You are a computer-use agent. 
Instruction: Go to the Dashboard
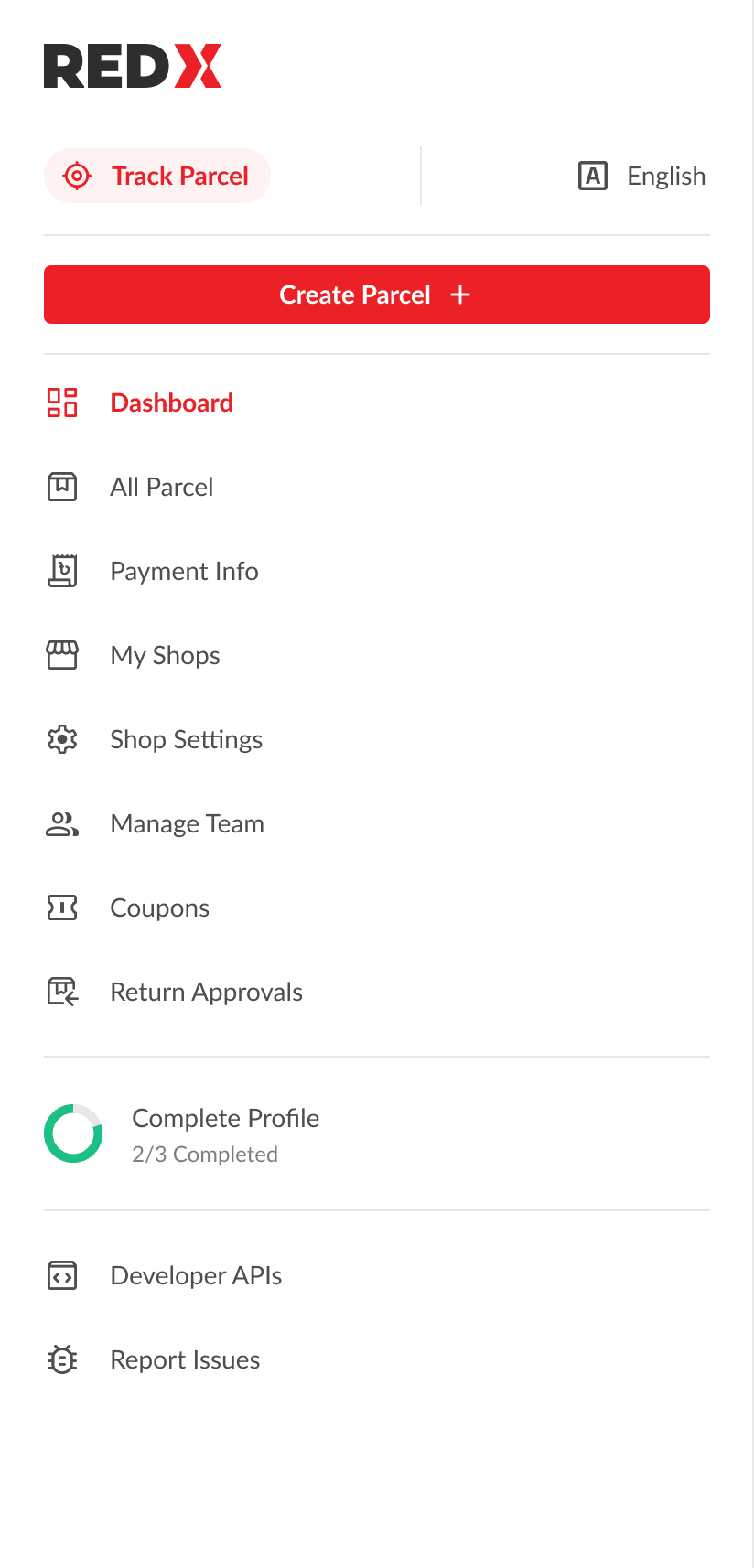pos(171,403)
